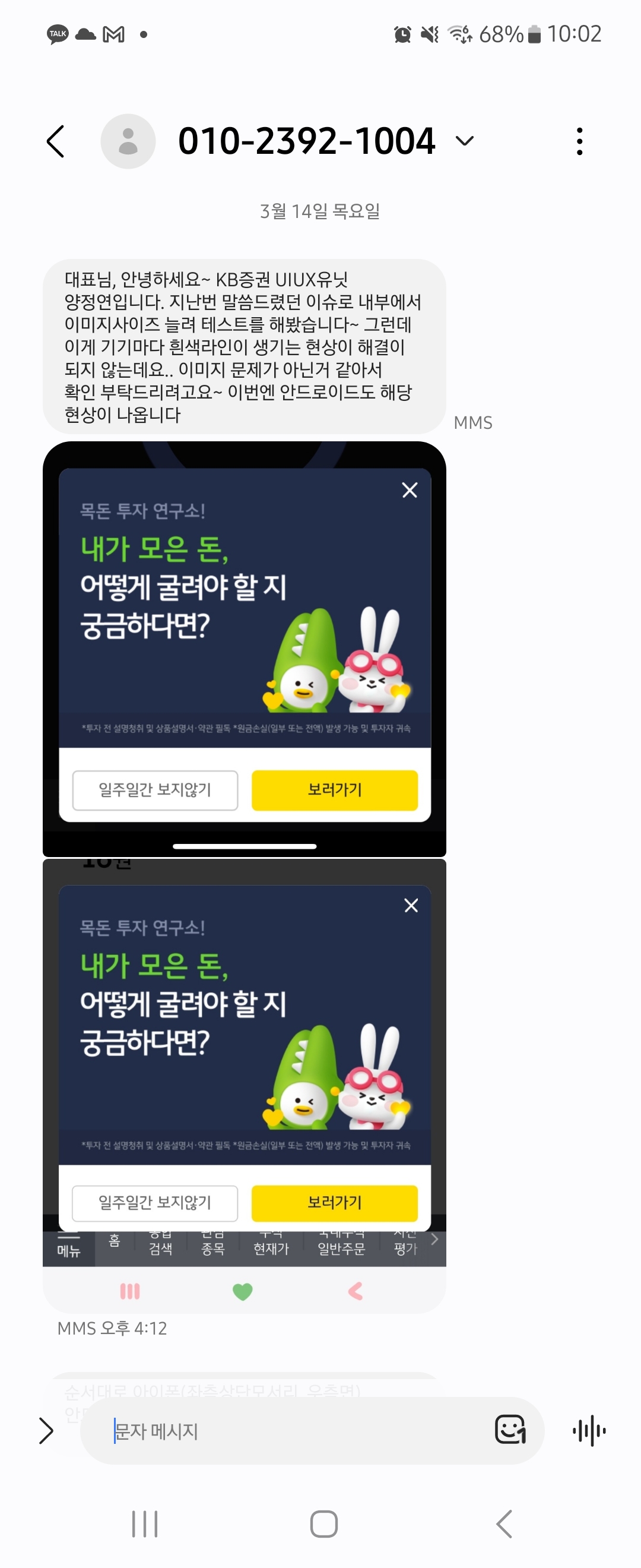The image size is (641, 1568).
Task: Go back to the message list
Action: coord(55,141)
